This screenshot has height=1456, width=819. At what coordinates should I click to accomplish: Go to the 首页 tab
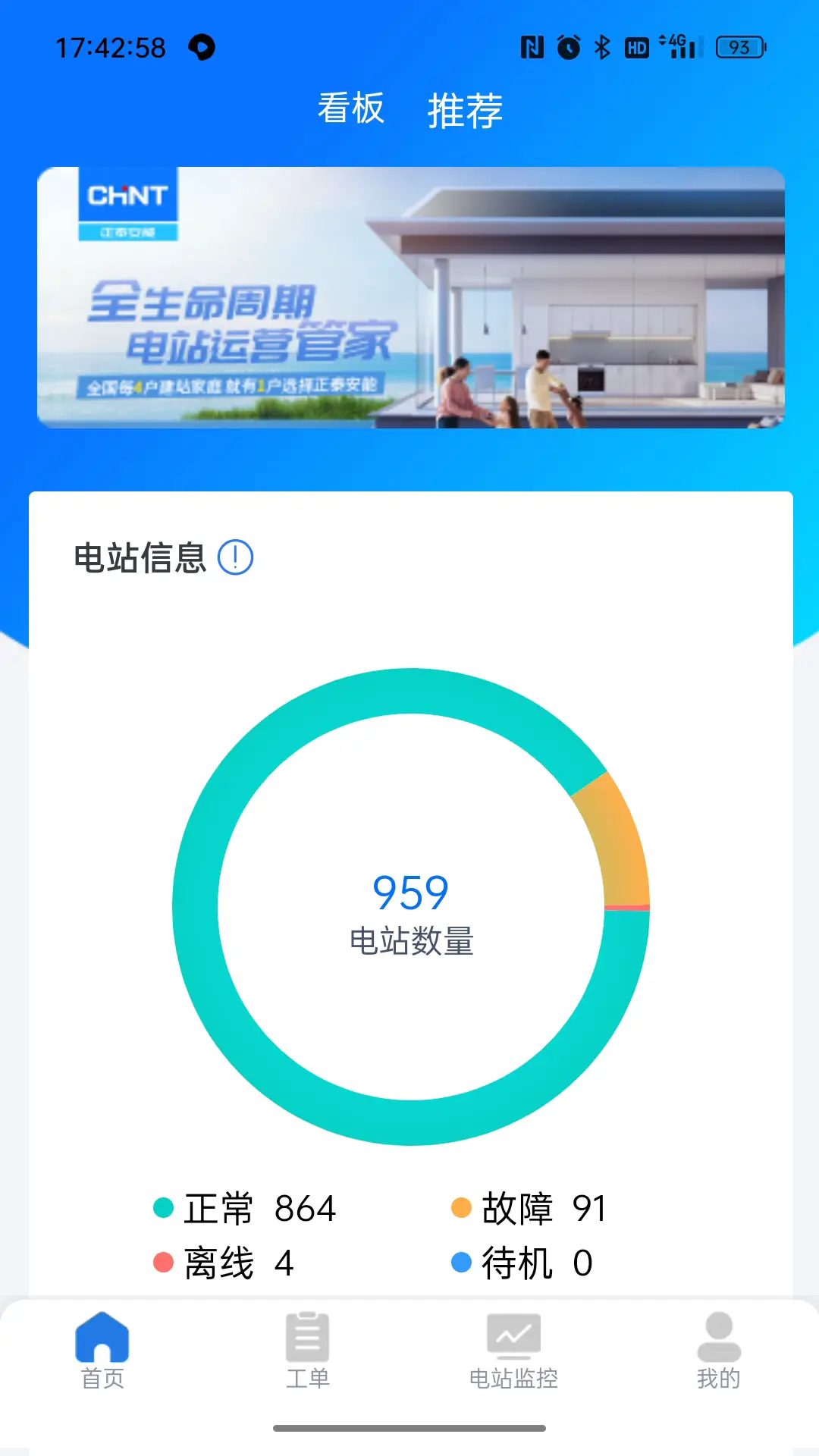pyautogui.click(x=102, y=1351)
